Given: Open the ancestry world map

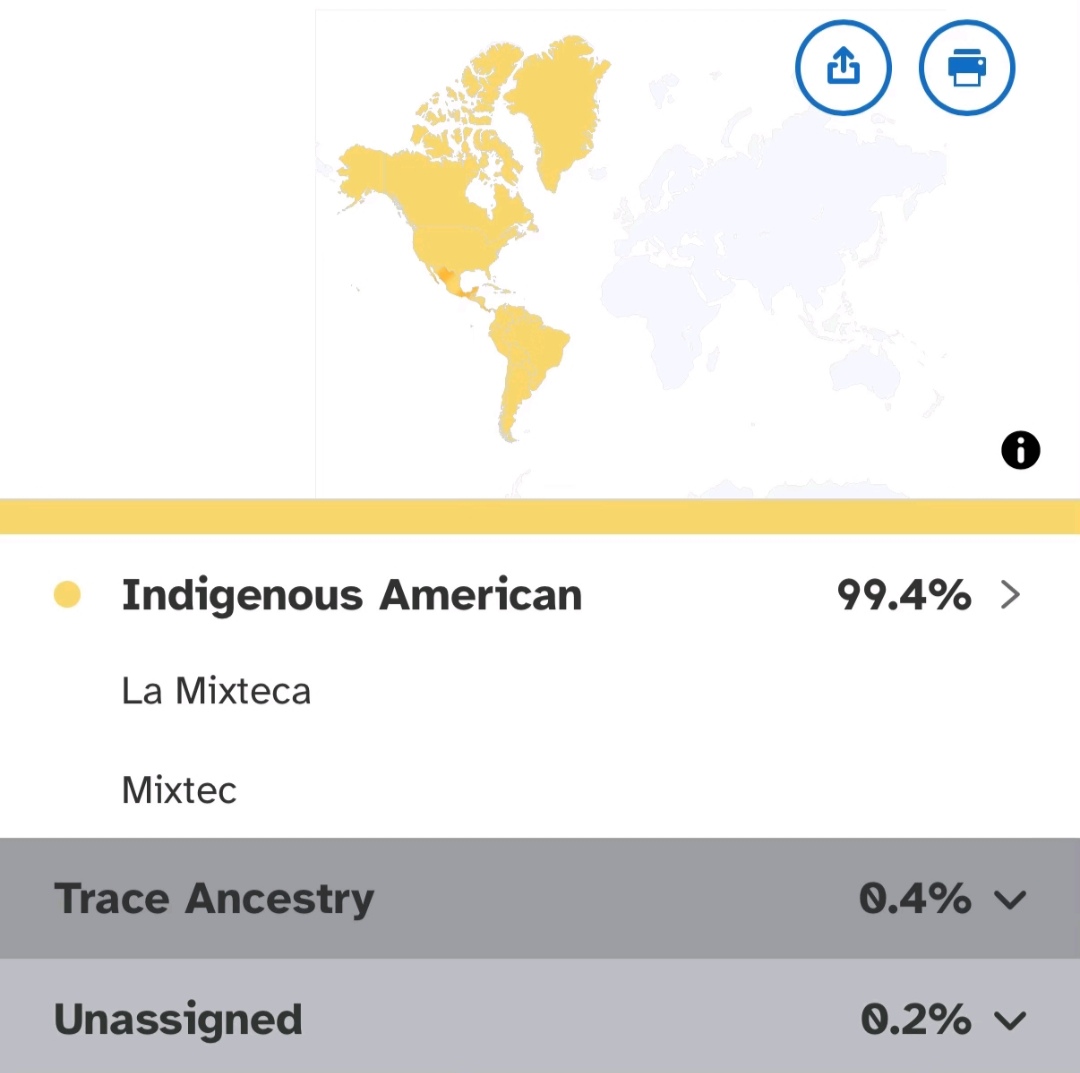Looking at the screenshot, I should [x=697, y=253].
